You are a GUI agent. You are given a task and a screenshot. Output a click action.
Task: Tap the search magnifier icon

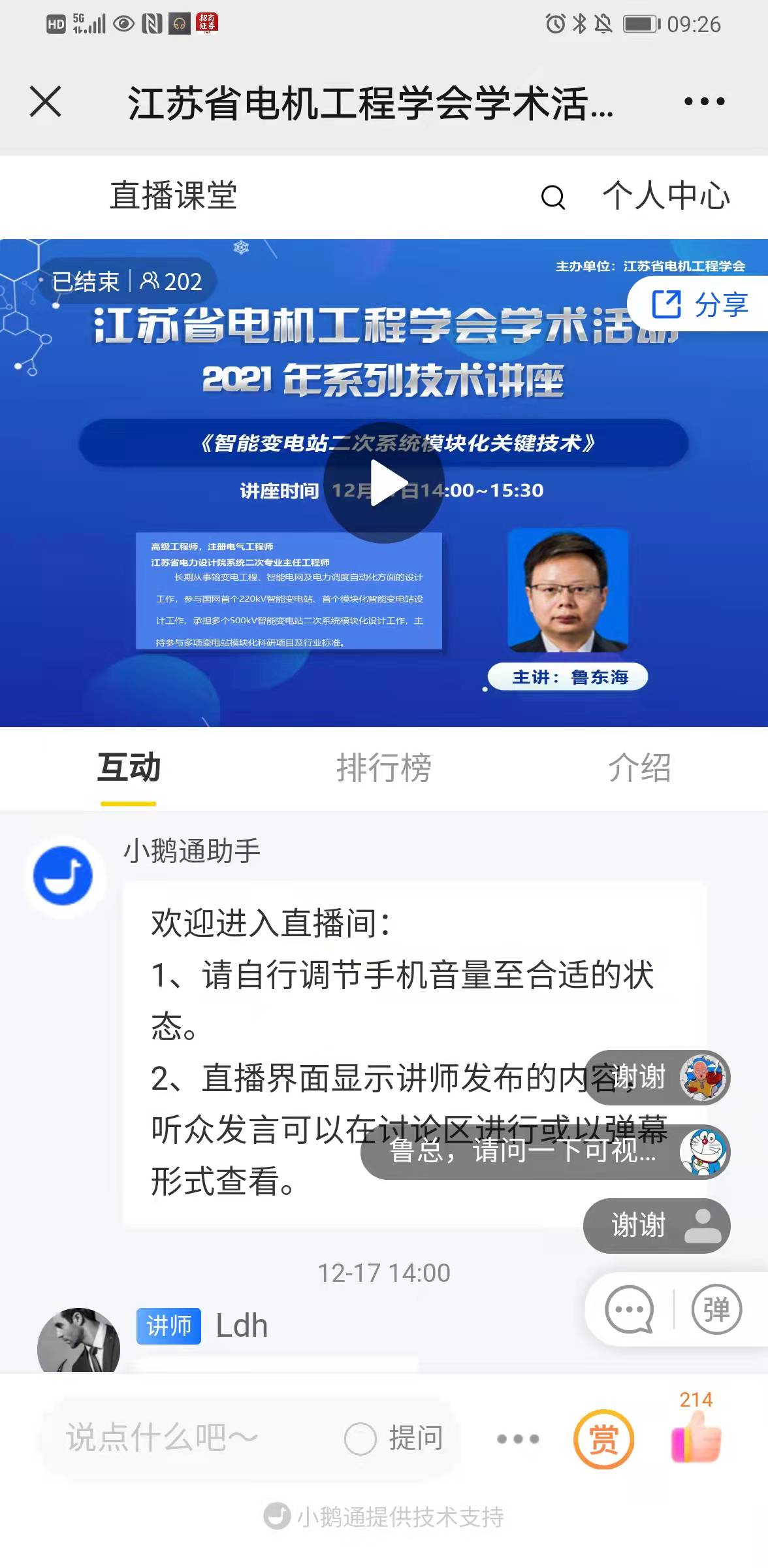pos(553,197)
